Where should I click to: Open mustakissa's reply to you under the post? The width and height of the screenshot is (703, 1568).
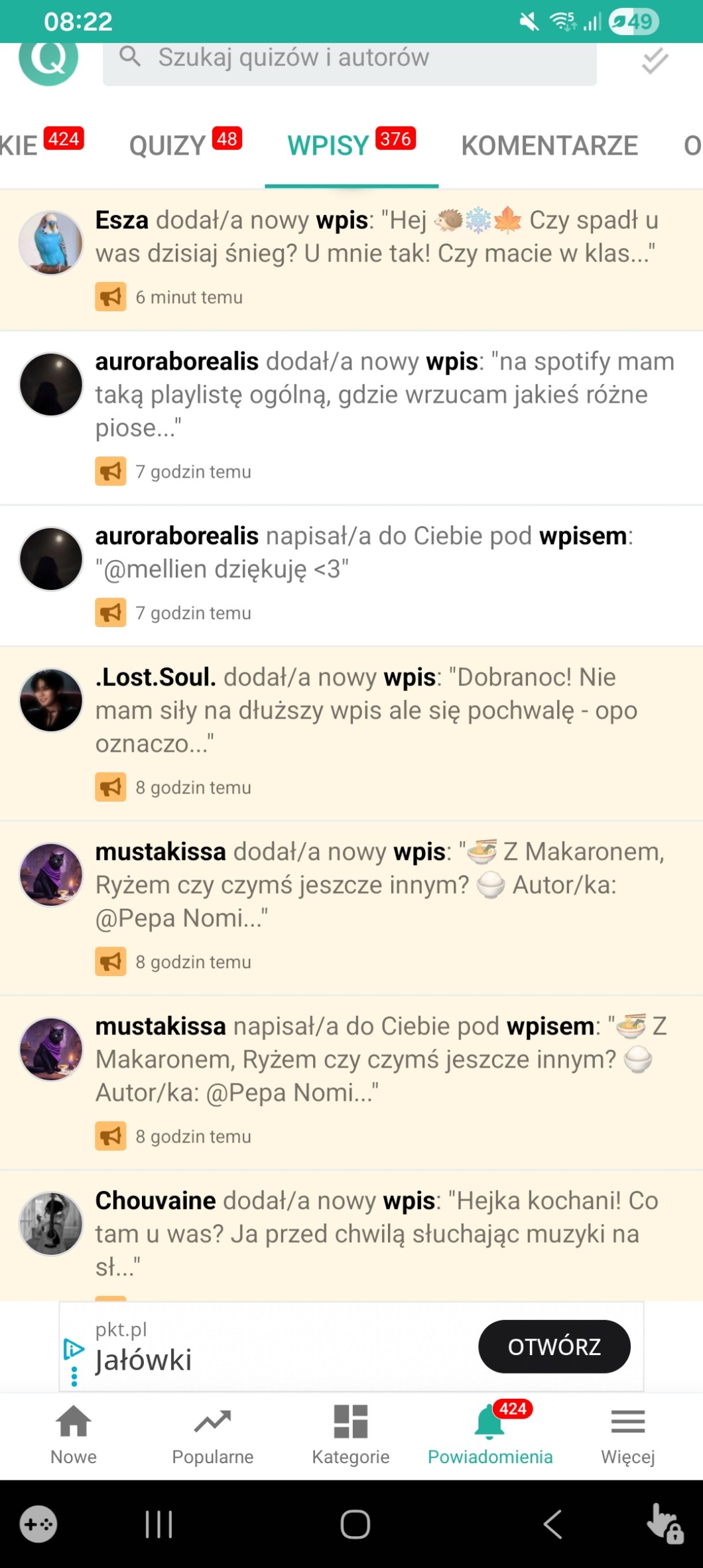point(378,1059)
